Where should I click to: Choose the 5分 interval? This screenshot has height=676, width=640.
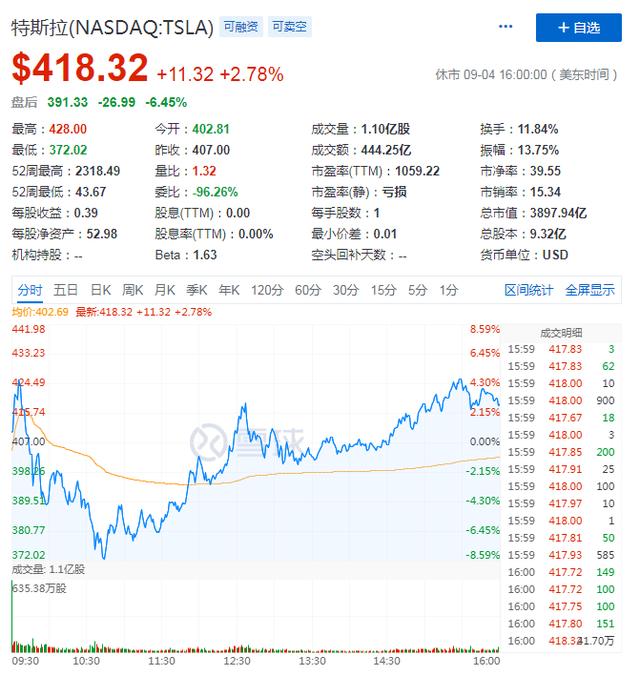tap(417, 290)
